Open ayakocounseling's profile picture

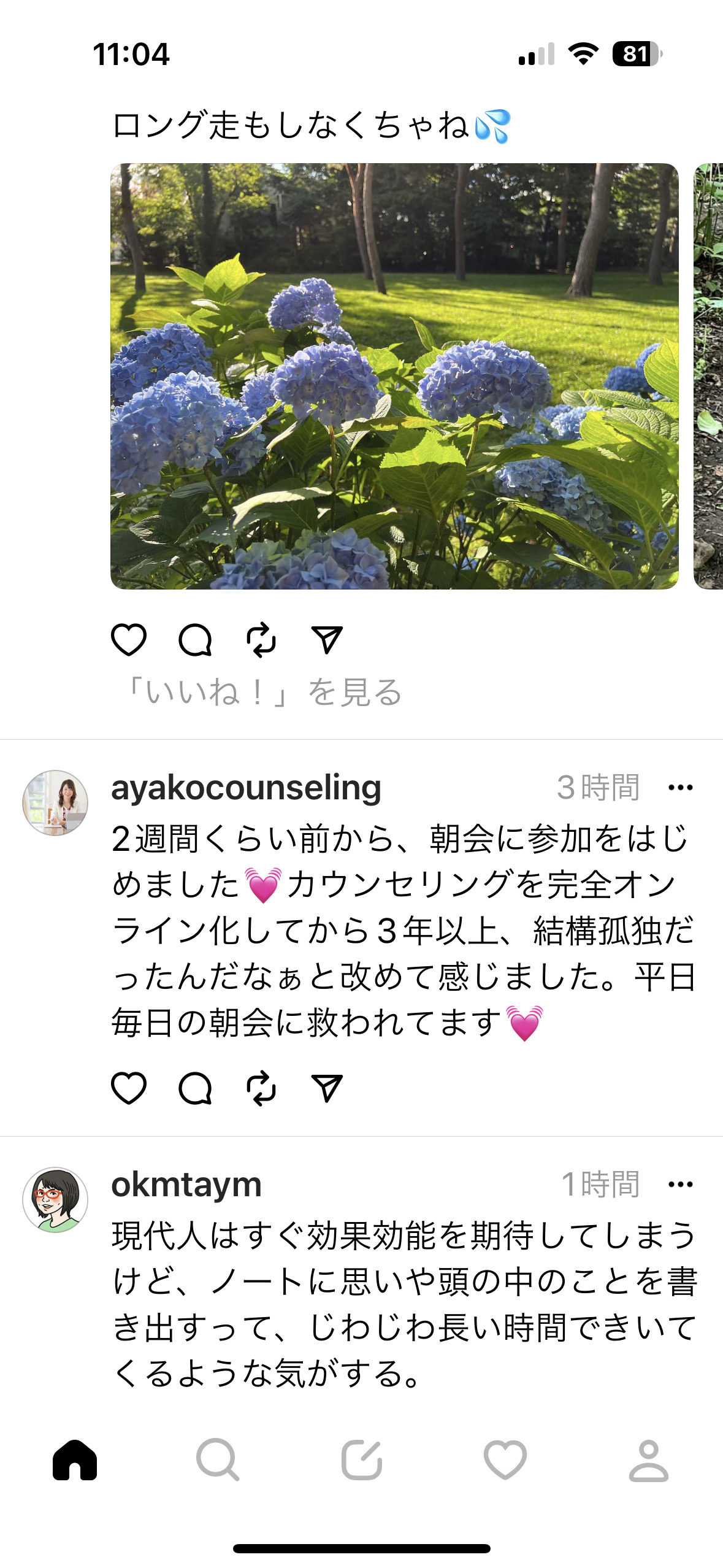pyautogui.click(x=55, y=802)
